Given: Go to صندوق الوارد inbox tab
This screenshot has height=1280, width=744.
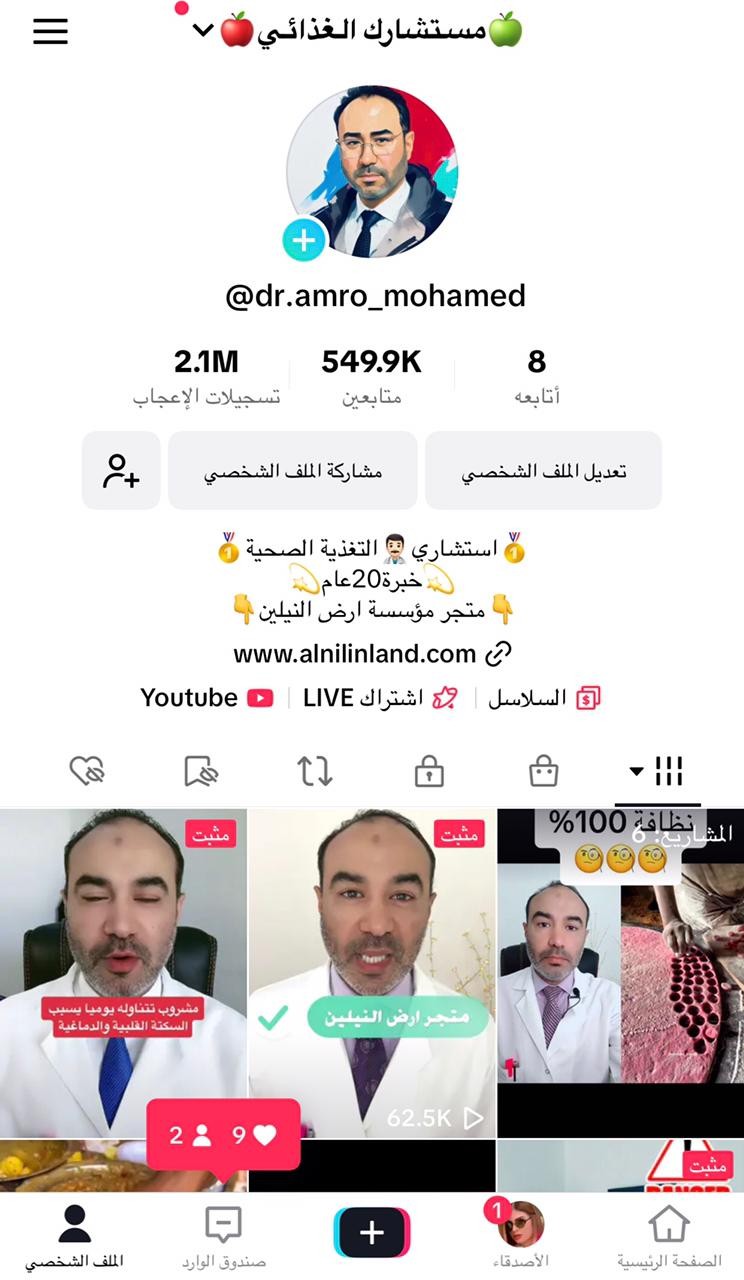Looking at the screenshot, I should coord(224,1236).
